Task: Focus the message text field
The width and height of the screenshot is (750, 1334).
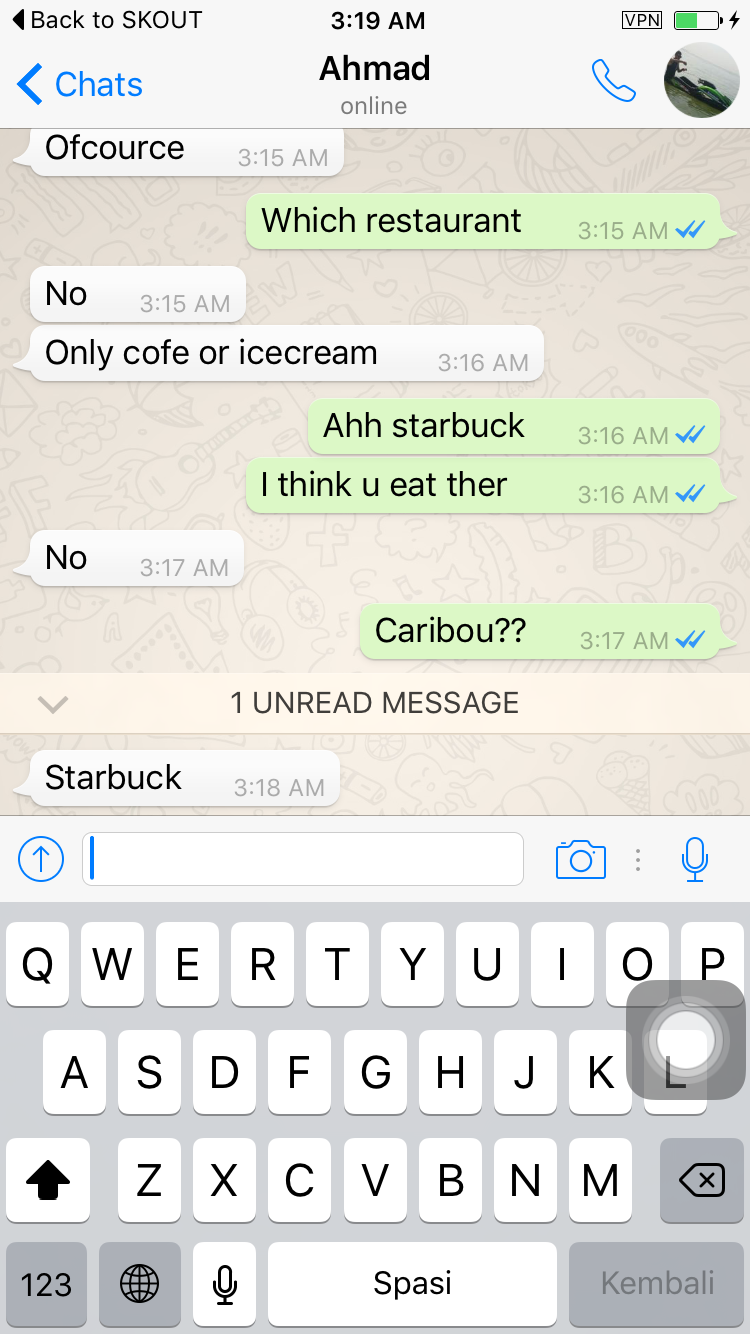Action: click(x=303, y=859)
